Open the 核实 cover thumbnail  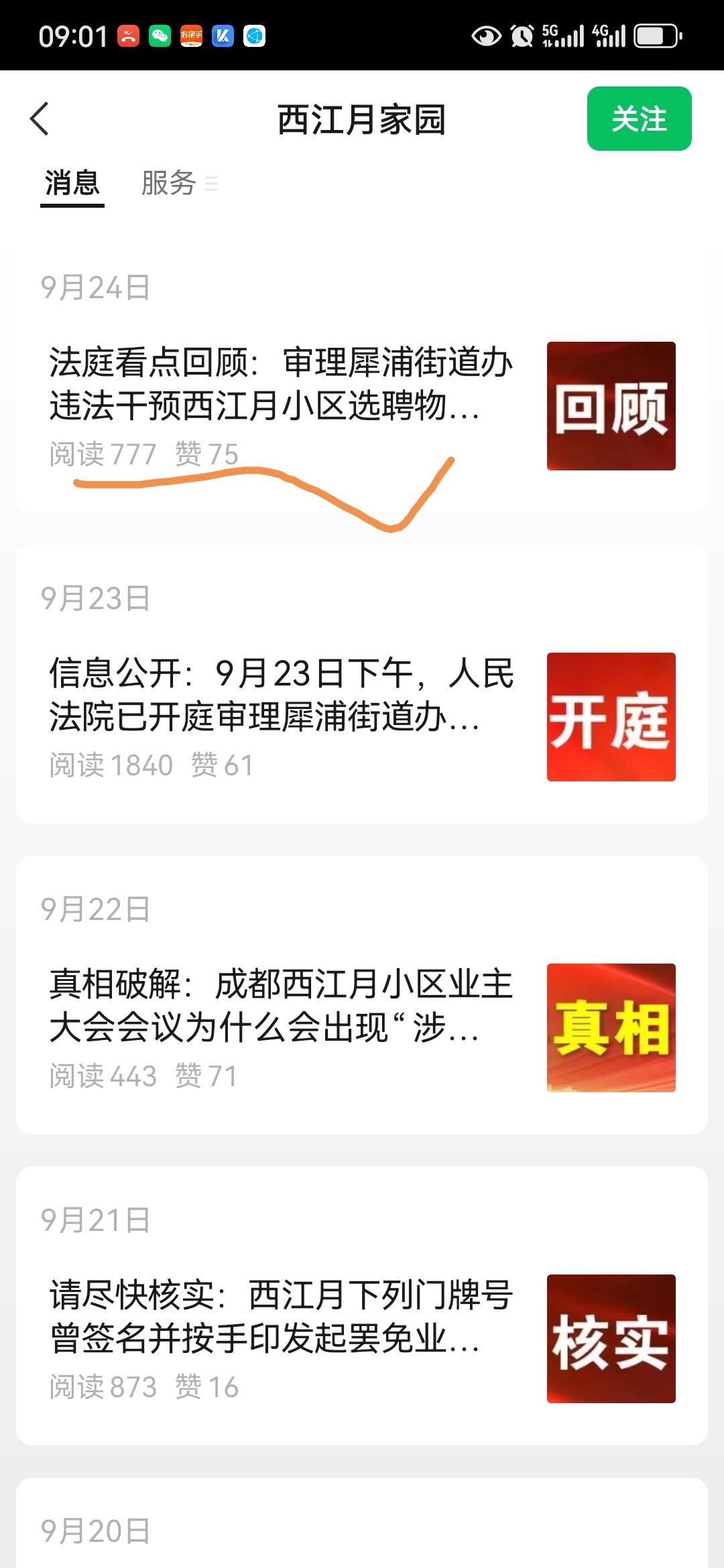pos(611,1339)
